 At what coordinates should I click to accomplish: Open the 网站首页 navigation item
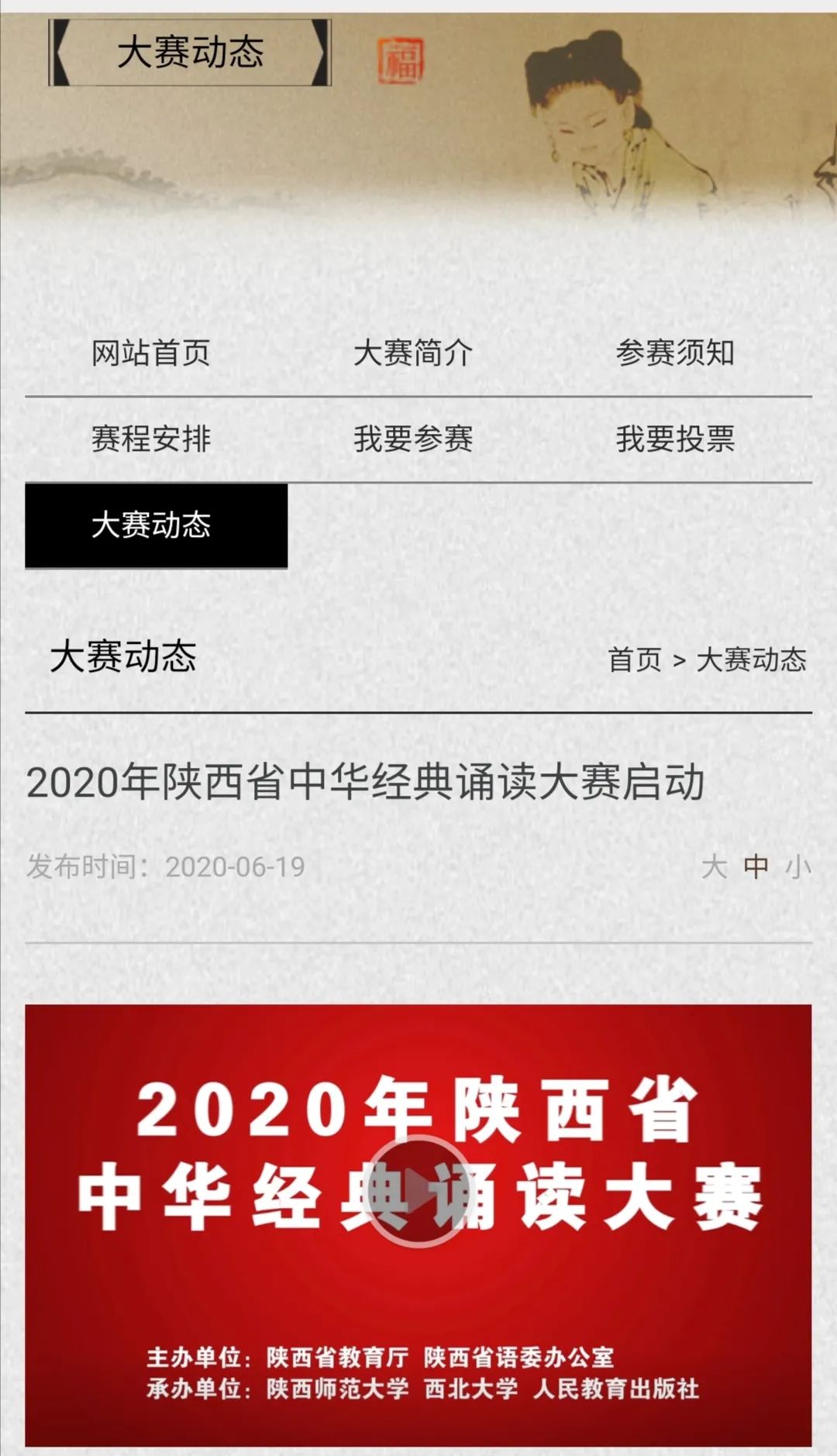[151, 353]
